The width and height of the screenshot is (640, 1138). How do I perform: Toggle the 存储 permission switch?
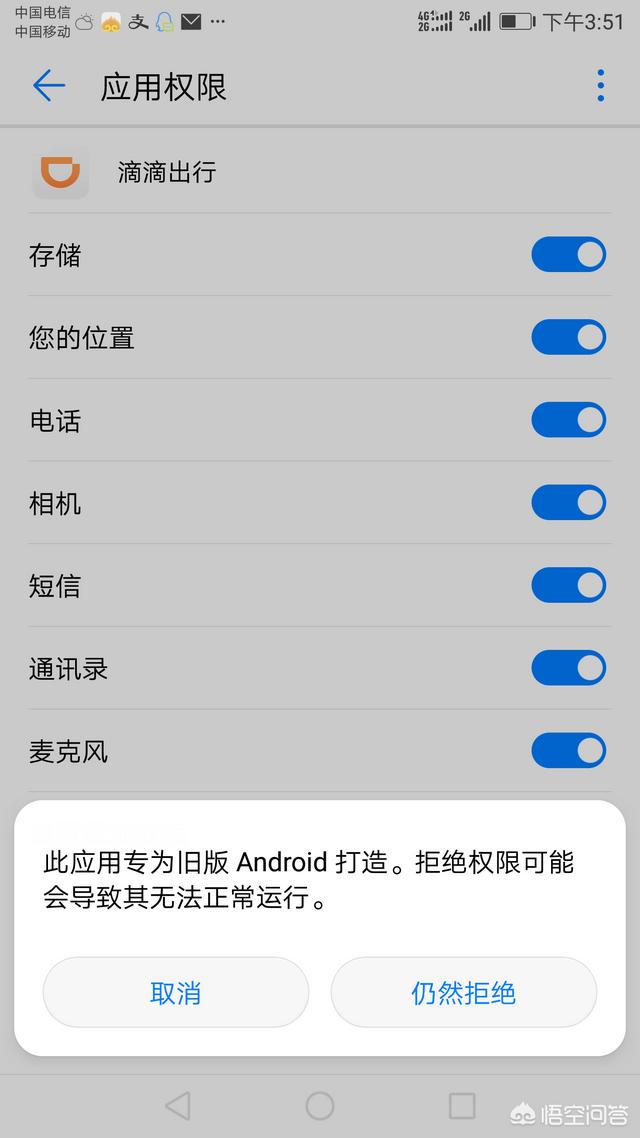click(568, 255)
